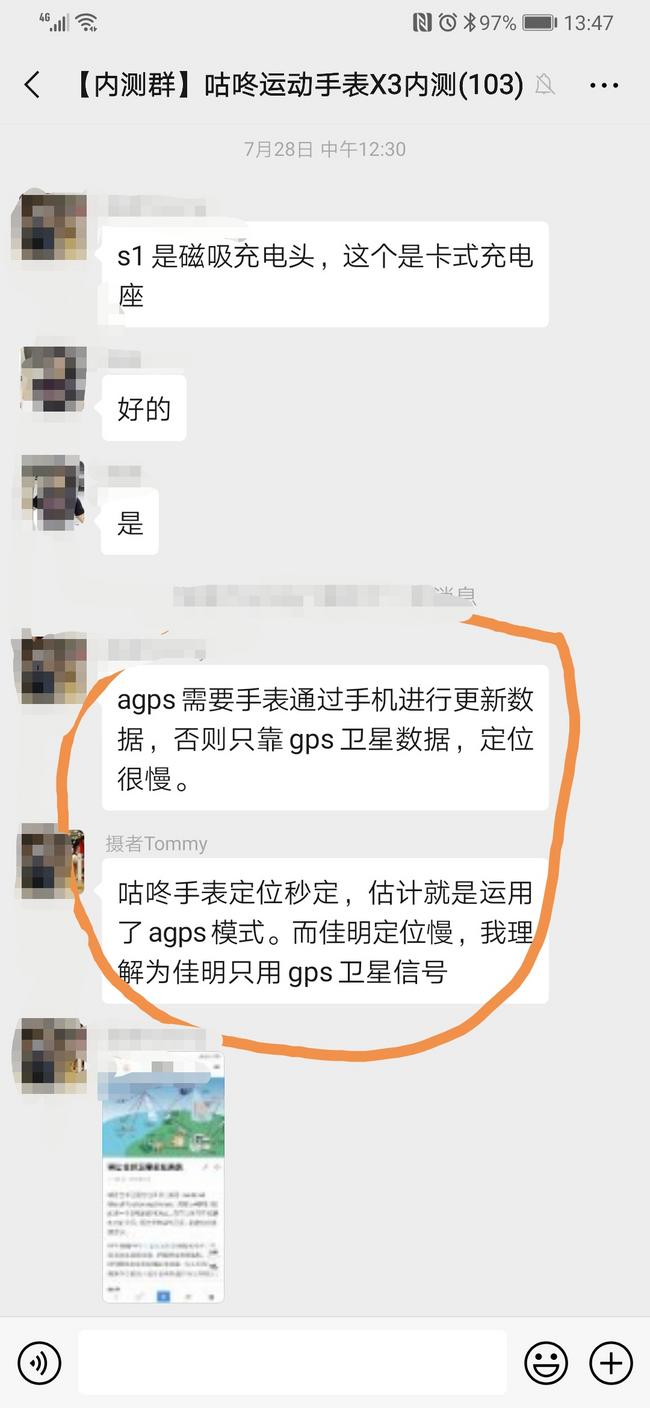This screenshot has height=1408, width=650.
Task: Open the plus attachment menu
Action: pyautogui.click(x=611, y=1362)
